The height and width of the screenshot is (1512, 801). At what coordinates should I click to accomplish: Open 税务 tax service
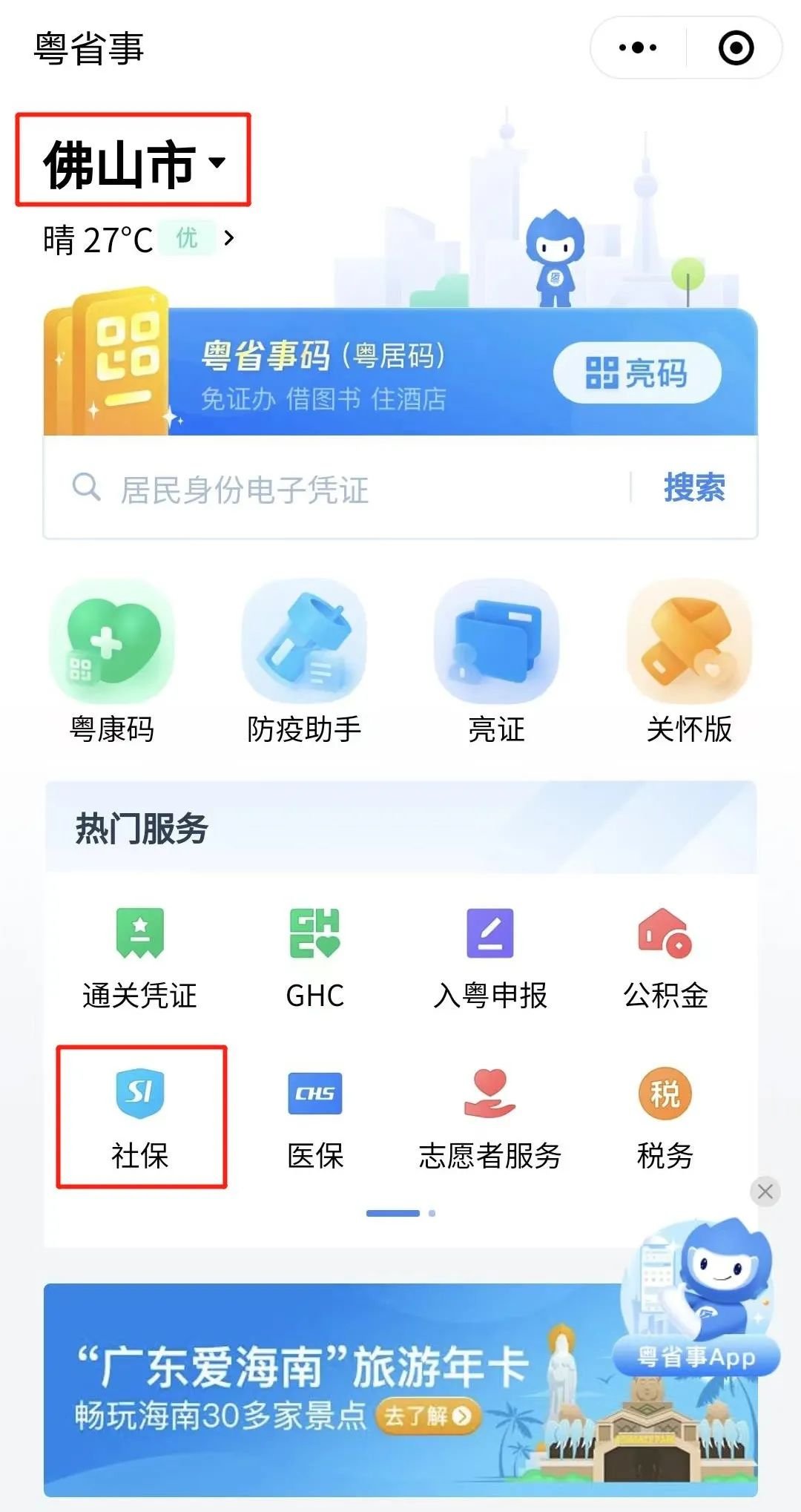coord(665,1118)
